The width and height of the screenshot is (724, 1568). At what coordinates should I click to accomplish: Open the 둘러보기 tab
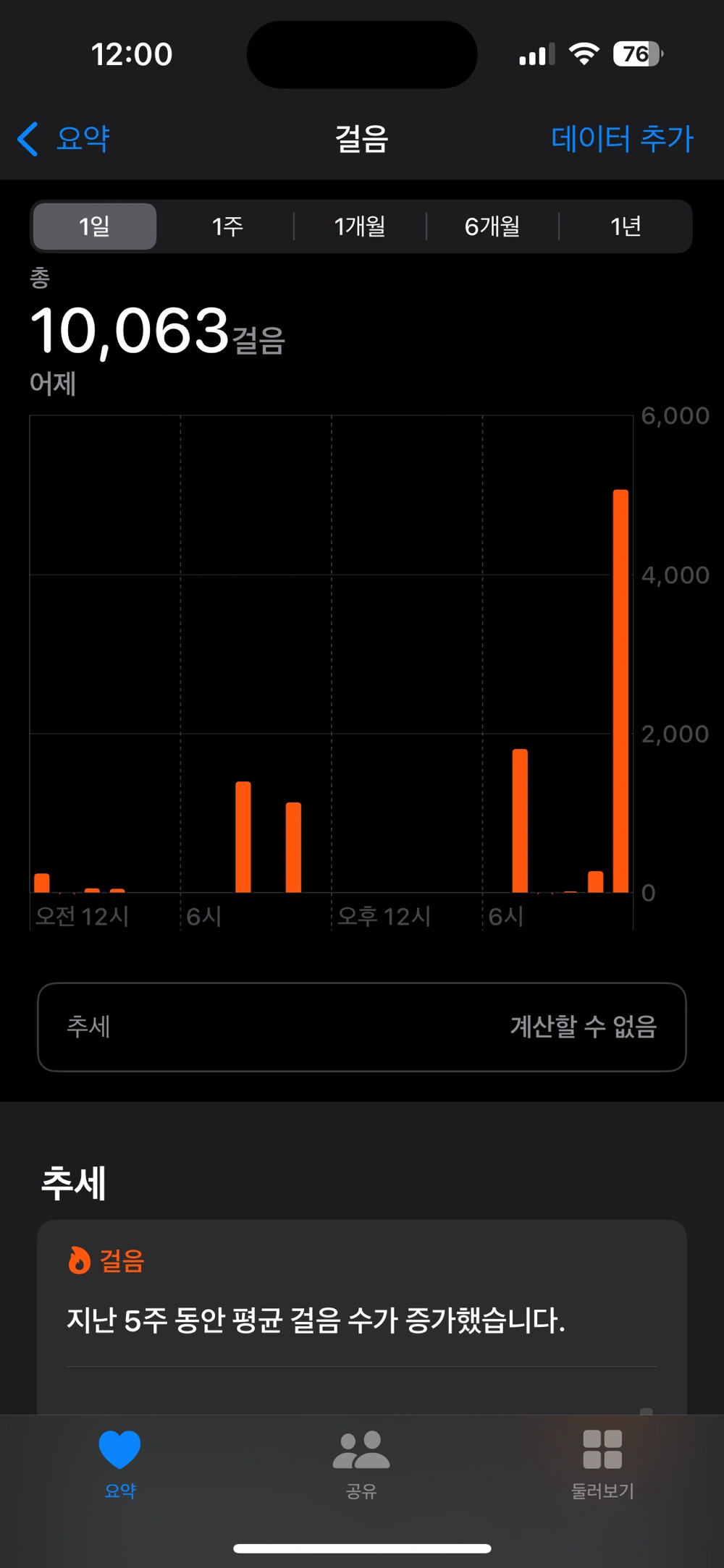click(x=602, y=1463)
